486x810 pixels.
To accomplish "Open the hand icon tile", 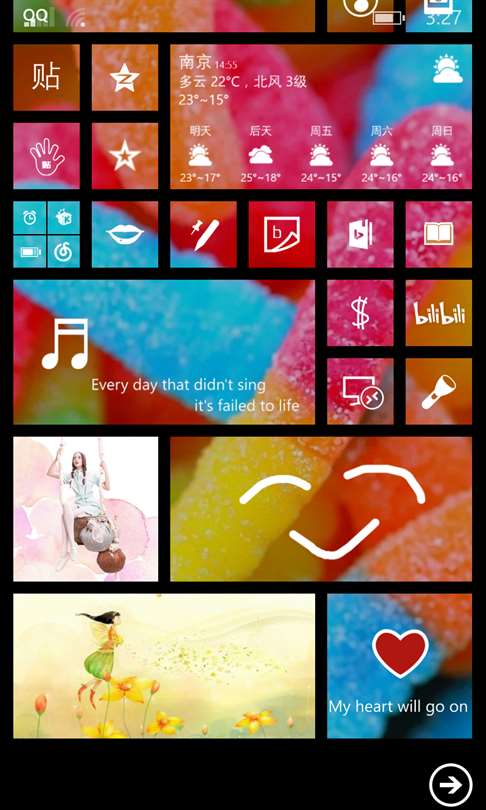I will tap(46, 156).
